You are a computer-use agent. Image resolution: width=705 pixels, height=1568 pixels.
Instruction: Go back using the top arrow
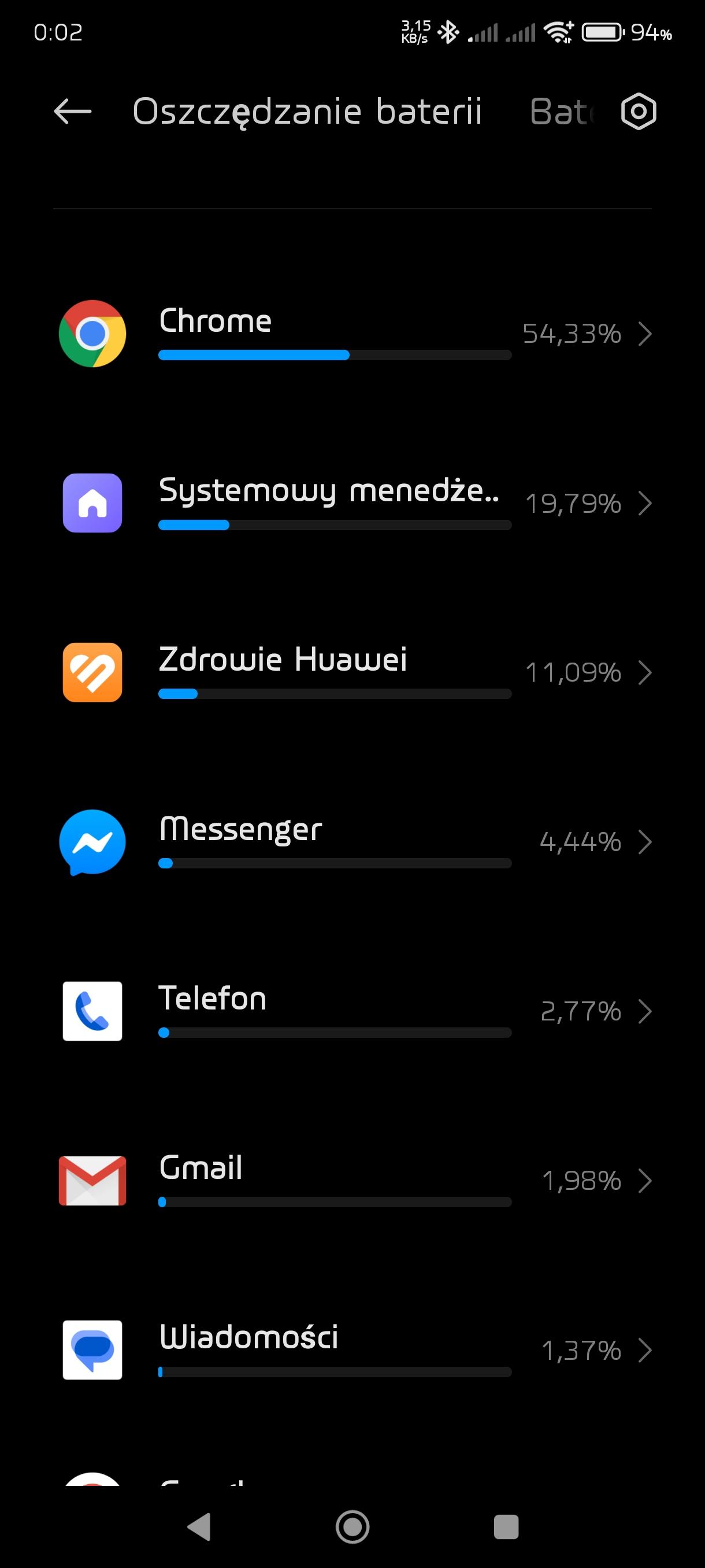72,112
